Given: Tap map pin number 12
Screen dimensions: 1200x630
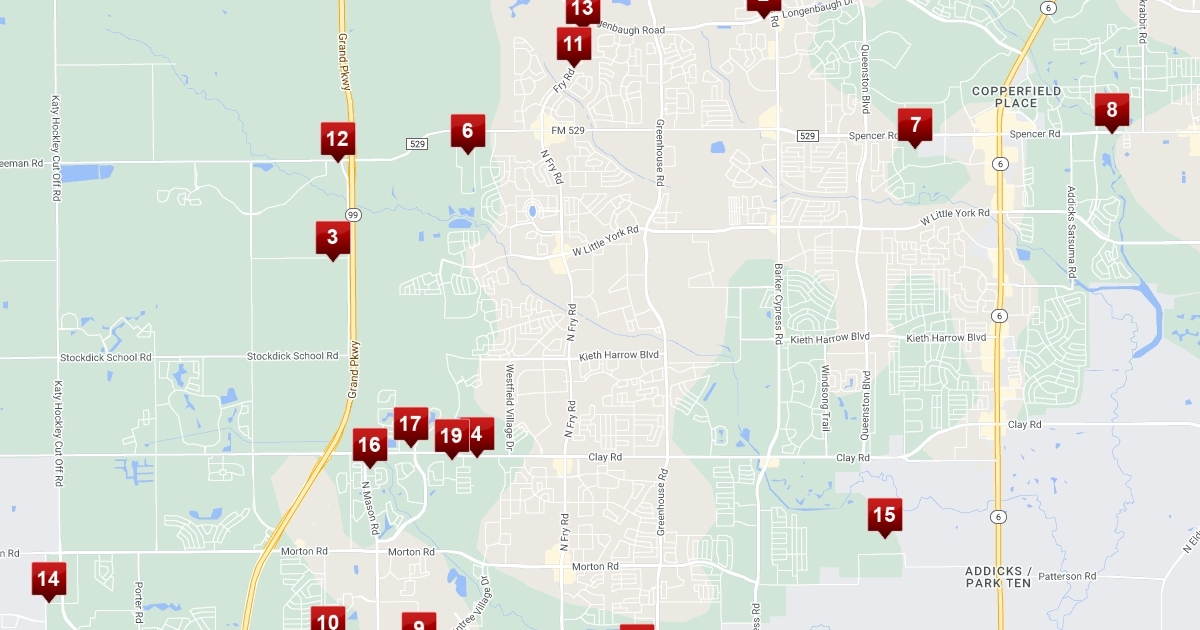Looking at the screenshot, I should point(338,139).
